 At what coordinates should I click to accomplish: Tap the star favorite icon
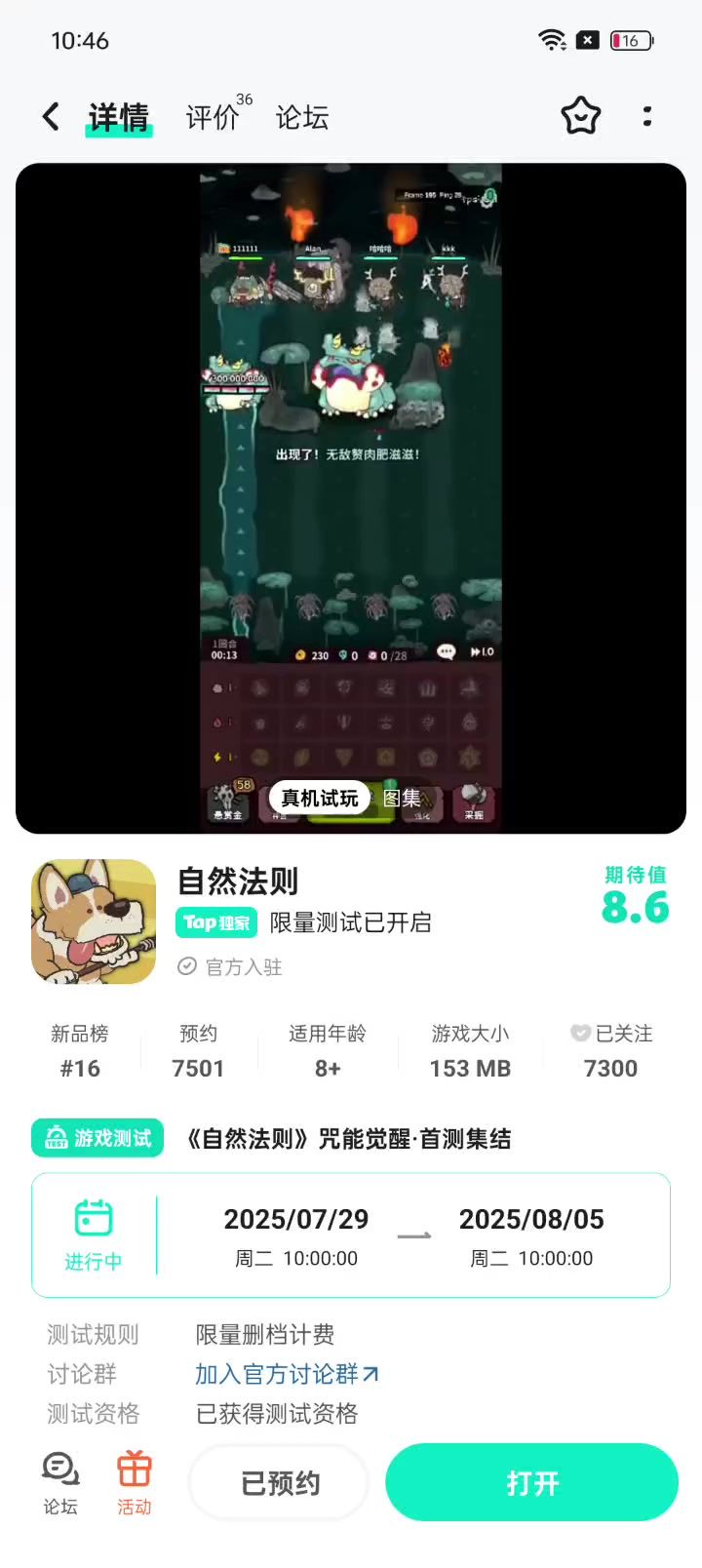click(580, 117)
